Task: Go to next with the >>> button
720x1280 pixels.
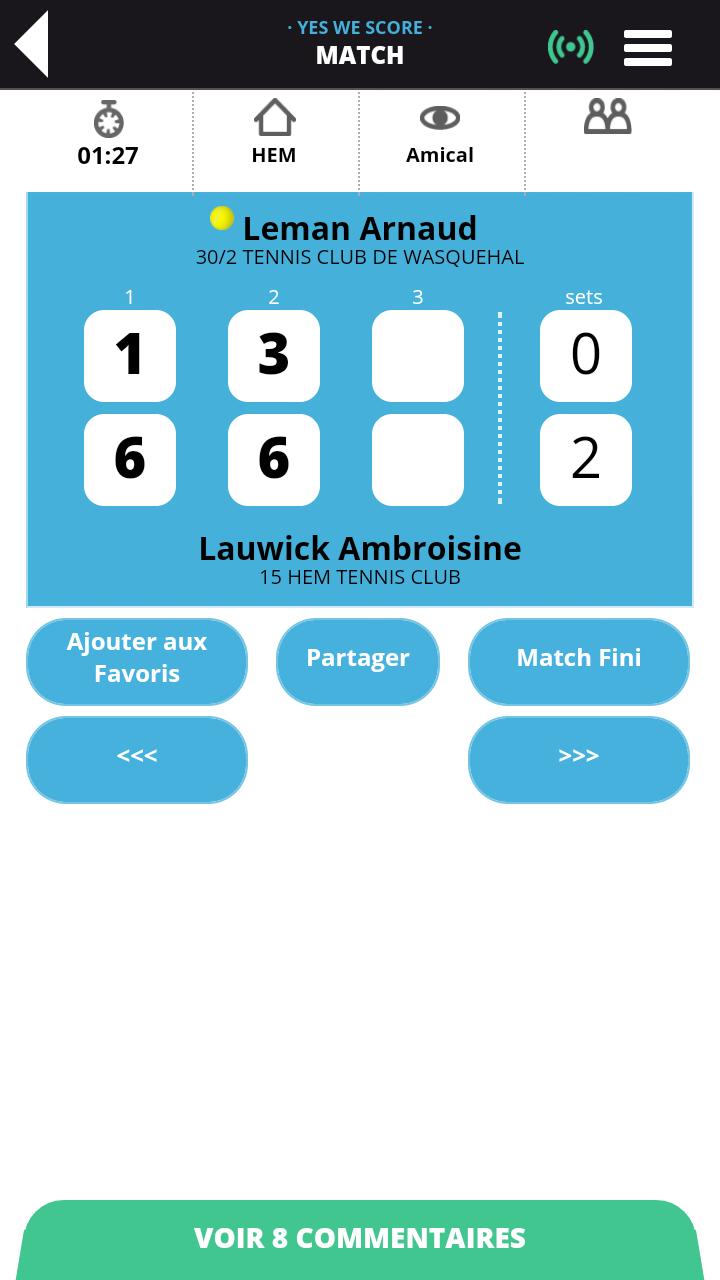Action: (x=578, y=756)
